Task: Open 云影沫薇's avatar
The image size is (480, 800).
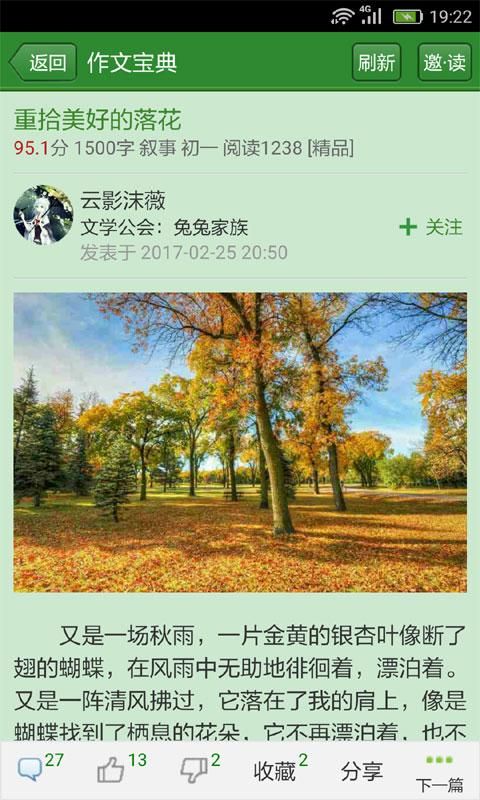Action: coord(43,215)
